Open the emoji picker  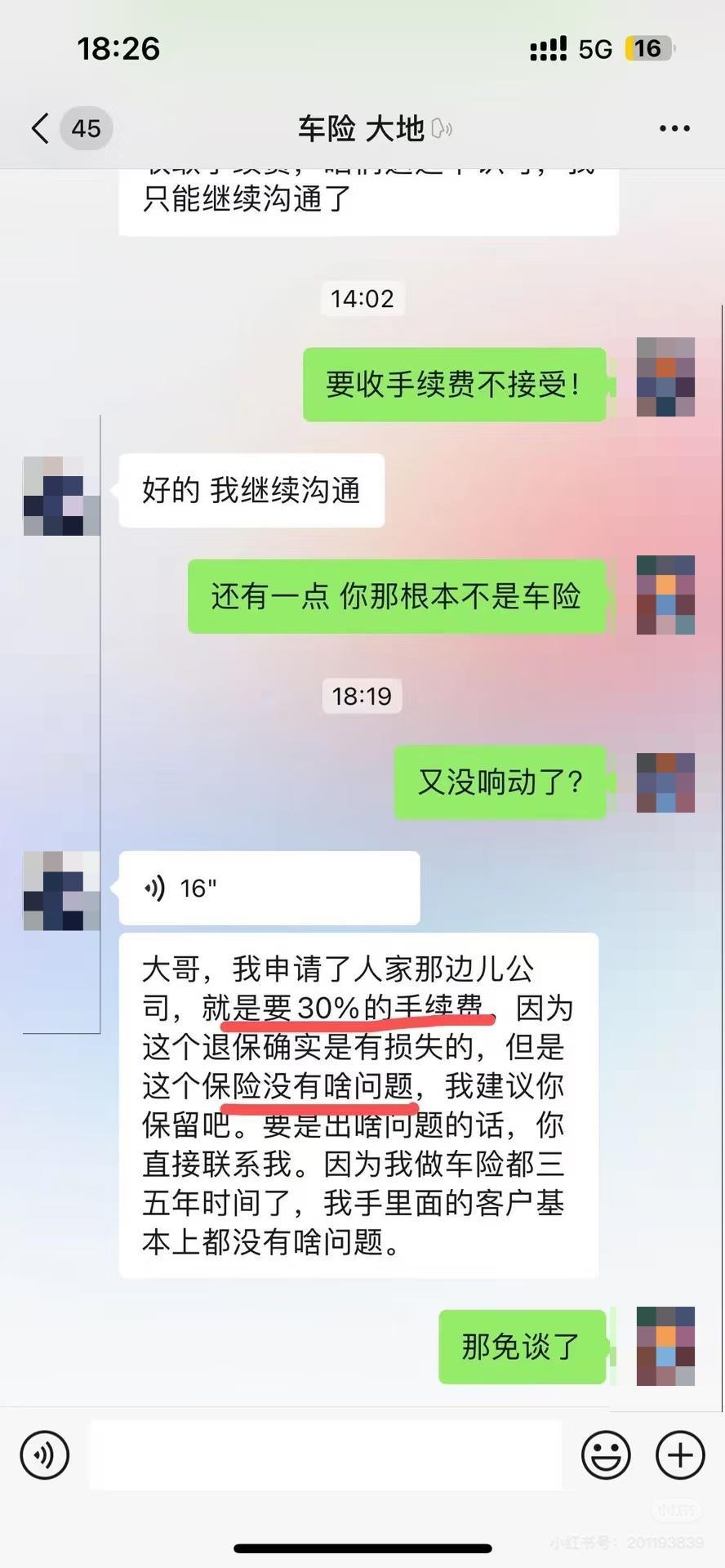pos(605,1454)
